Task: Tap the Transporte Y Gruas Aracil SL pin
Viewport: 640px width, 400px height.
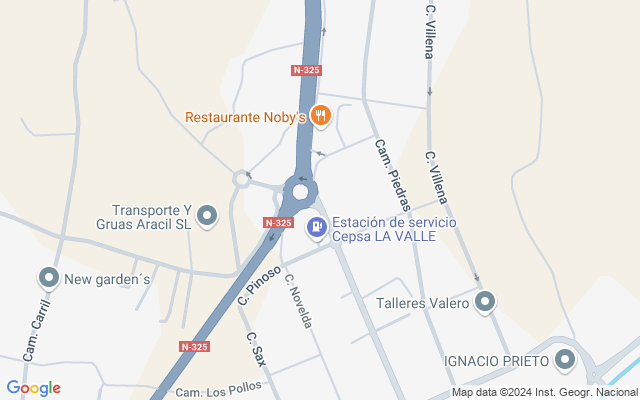Action: click(208, 215)
